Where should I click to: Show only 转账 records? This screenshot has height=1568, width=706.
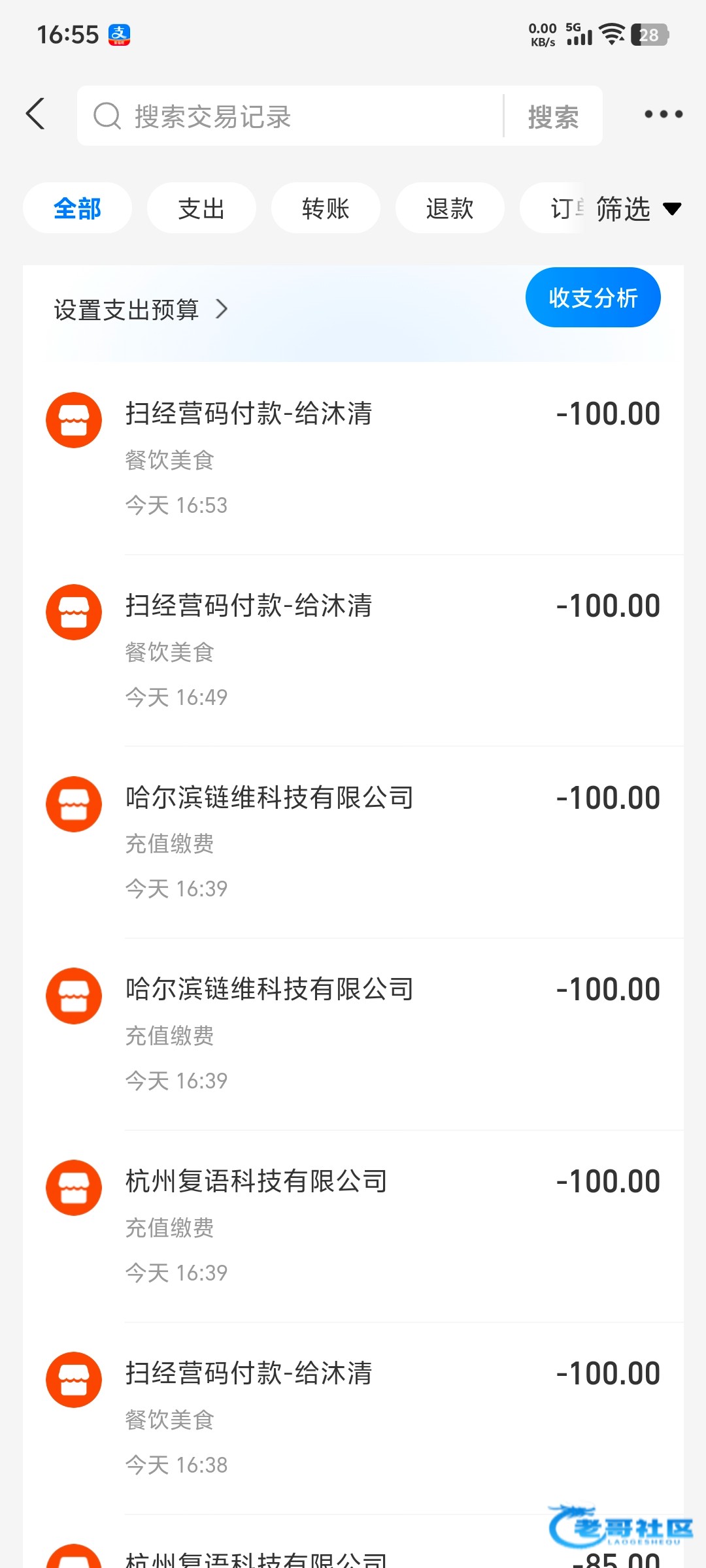click(326, 208)
